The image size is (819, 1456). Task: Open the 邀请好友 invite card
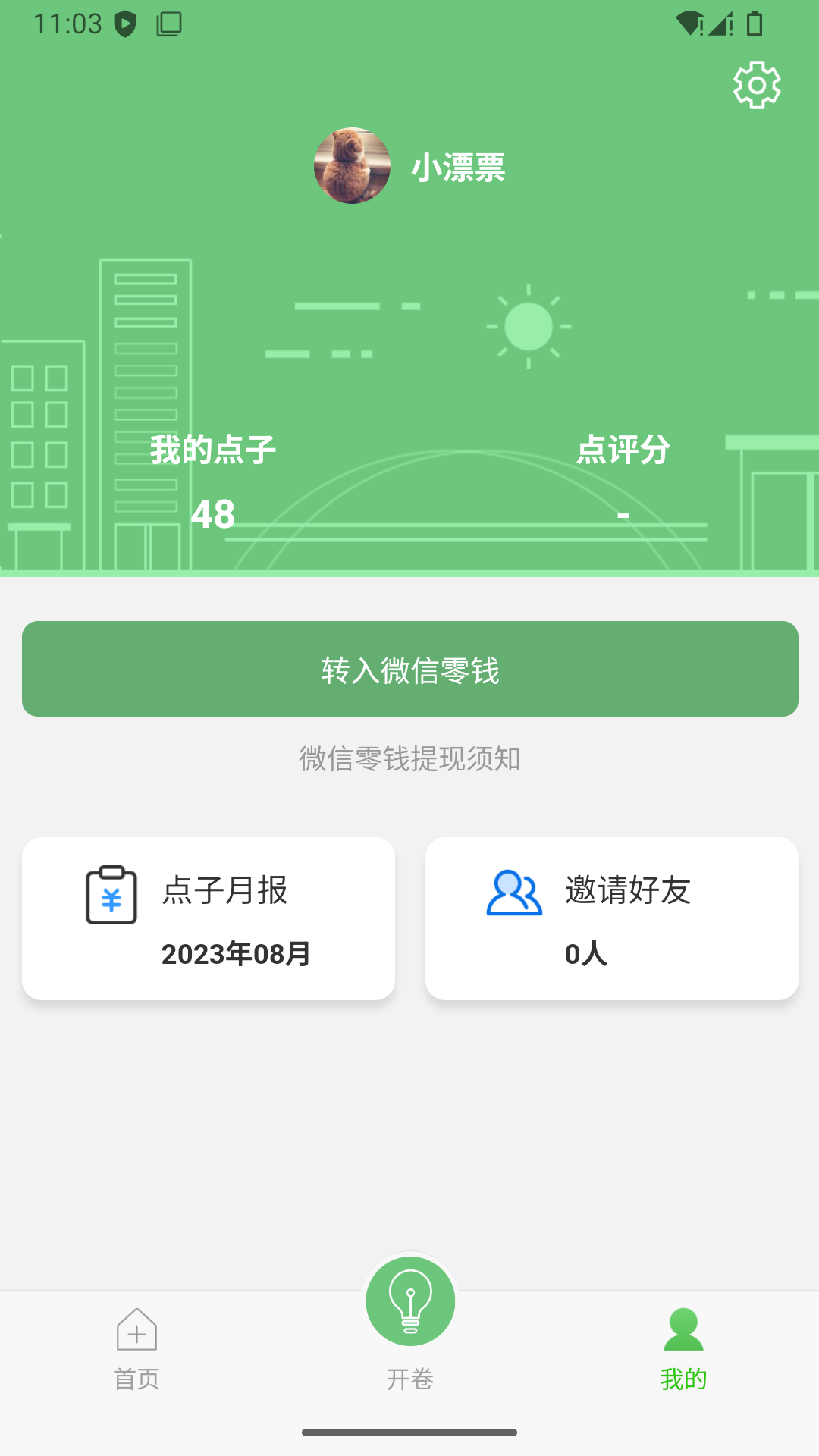(610, 918)
